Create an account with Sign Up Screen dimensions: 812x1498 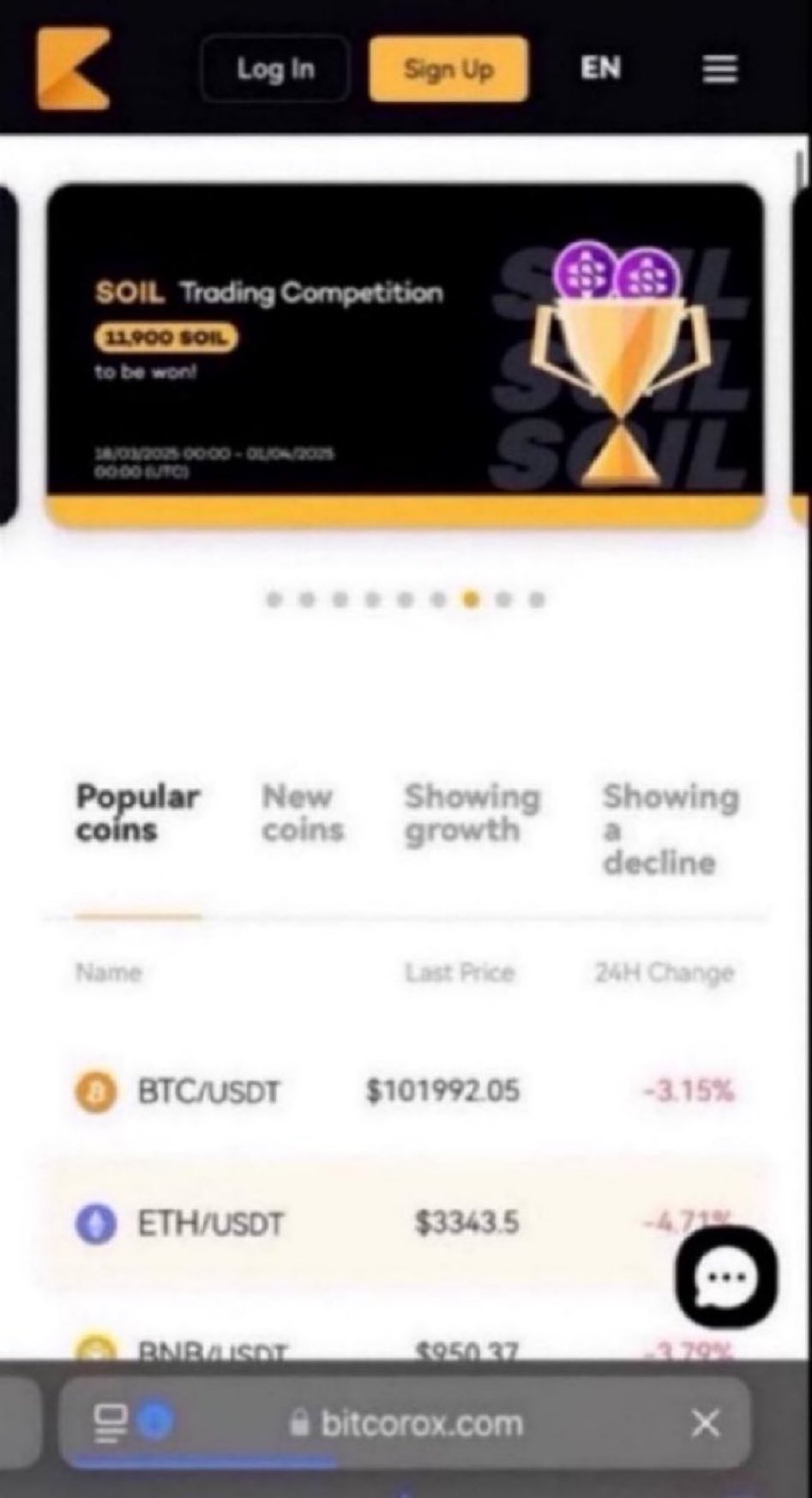[x=448, y=69]
